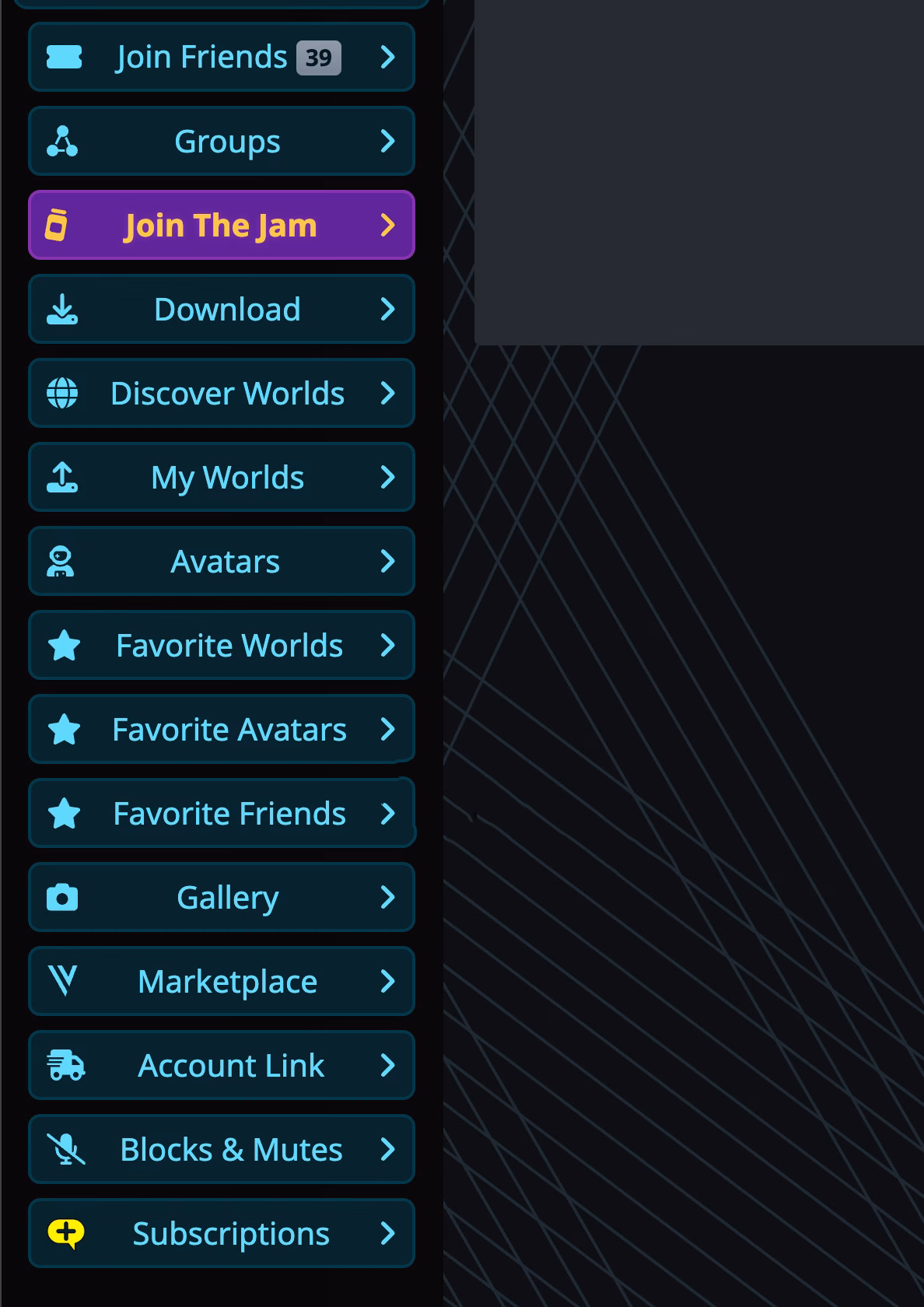This screenshot has height=1307, width=924.
Task: Open Favorite Friends list
Action: (221, 814)
